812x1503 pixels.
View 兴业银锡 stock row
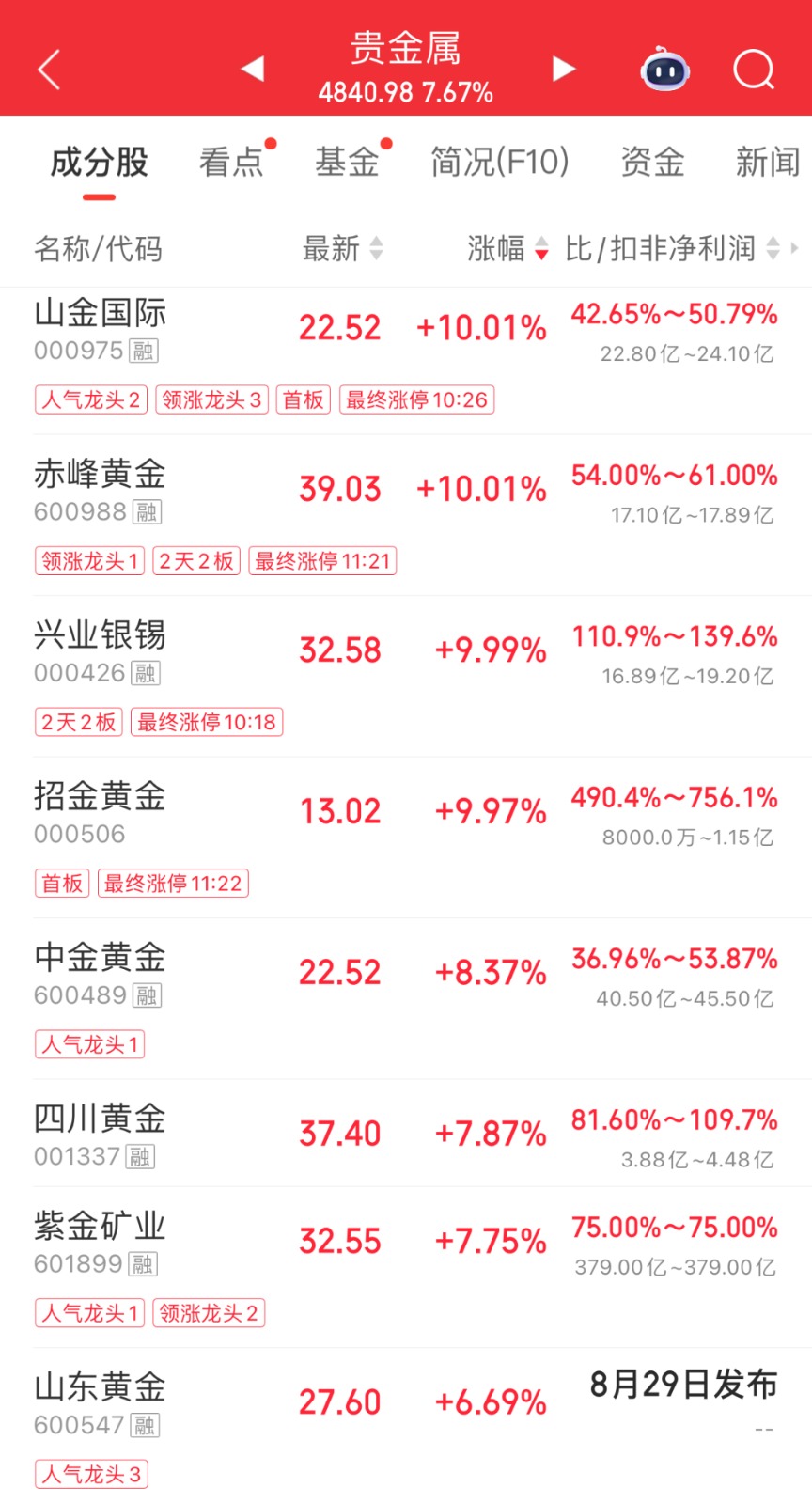(x=406, y=677)
